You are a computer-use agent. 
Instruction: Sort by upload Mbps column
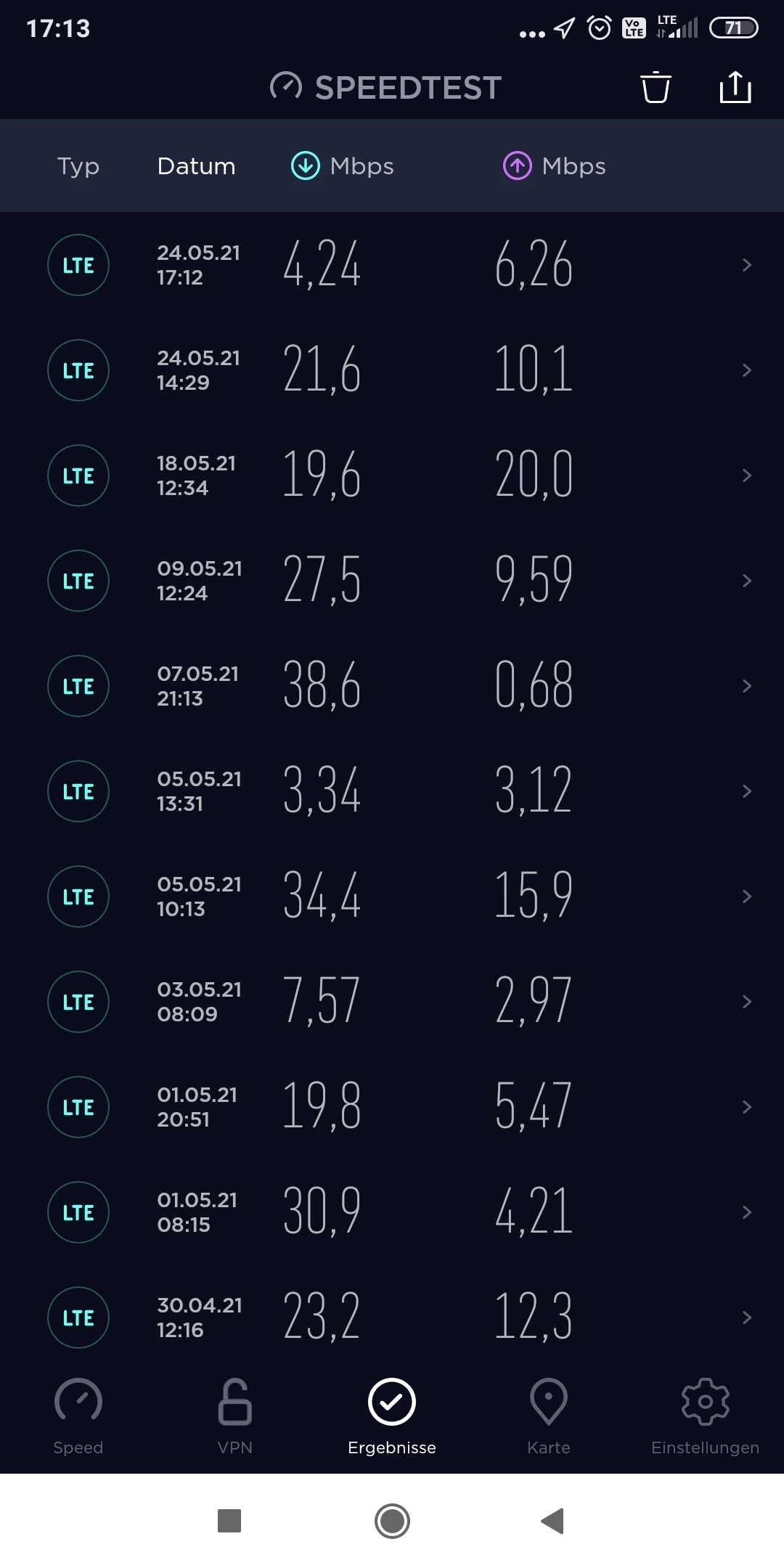click(x=555, y=166)
